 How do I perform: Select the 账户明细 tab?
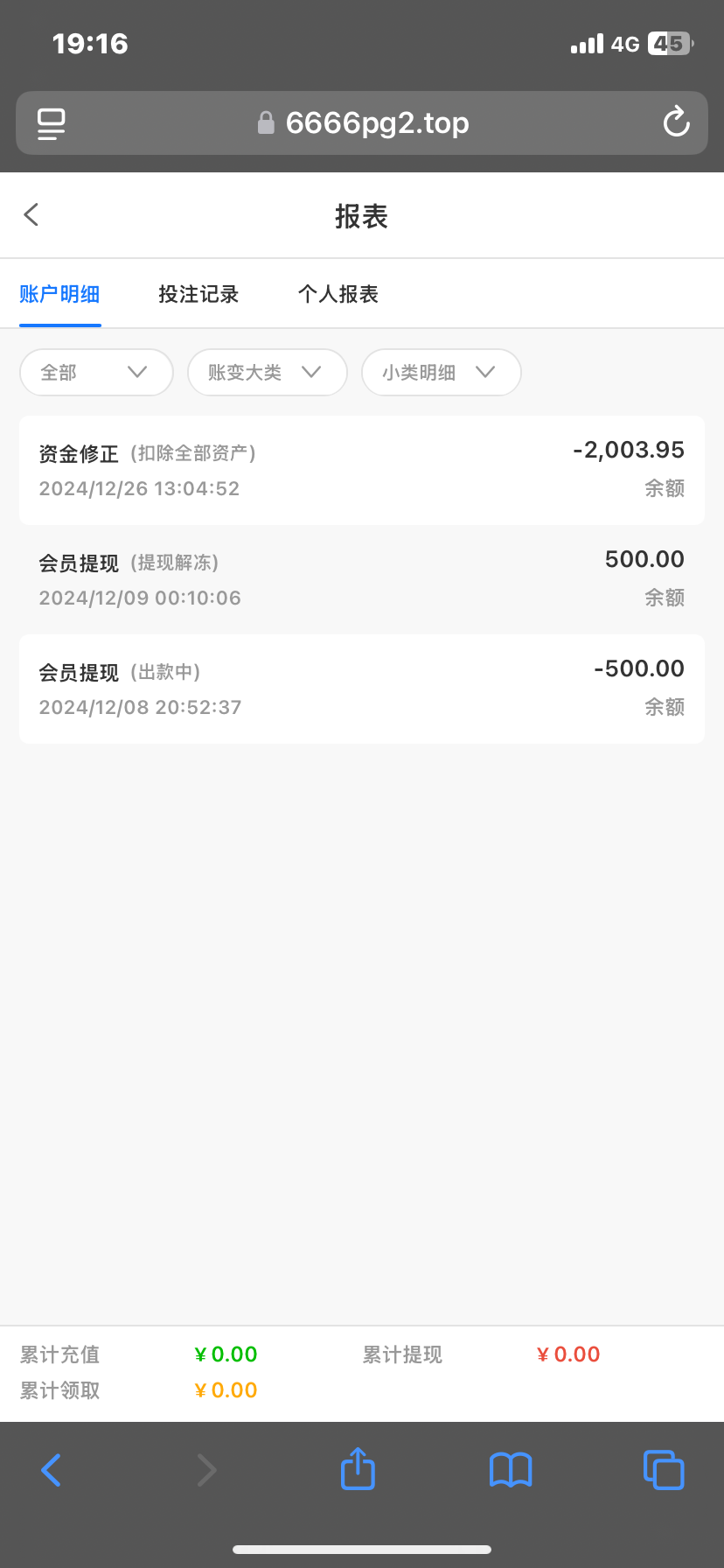point(59,294)
